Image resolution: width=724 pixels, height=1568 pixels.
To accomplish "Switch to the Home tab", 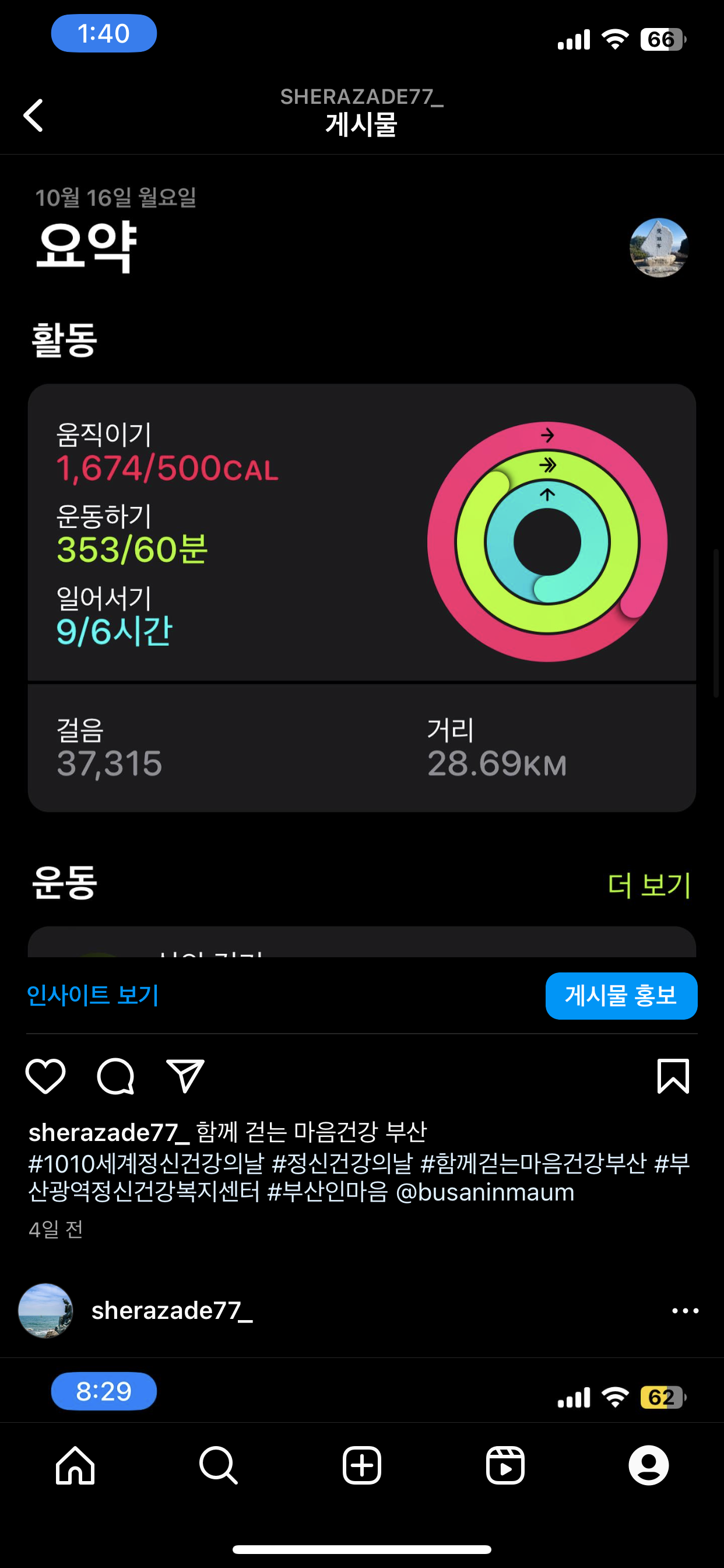I will (75, 1465).
